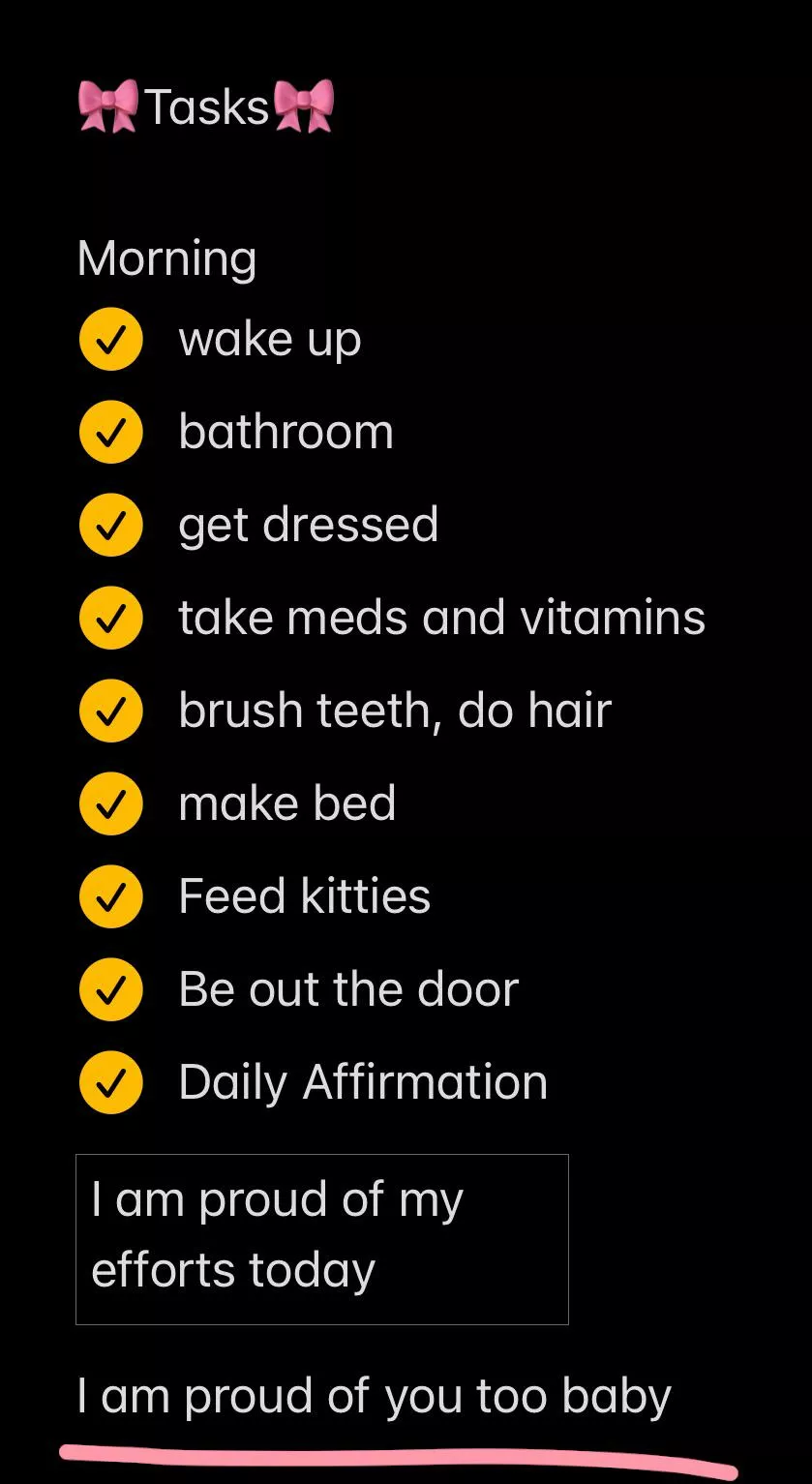Mark "make bed" as not done

[x=111, y=803]
